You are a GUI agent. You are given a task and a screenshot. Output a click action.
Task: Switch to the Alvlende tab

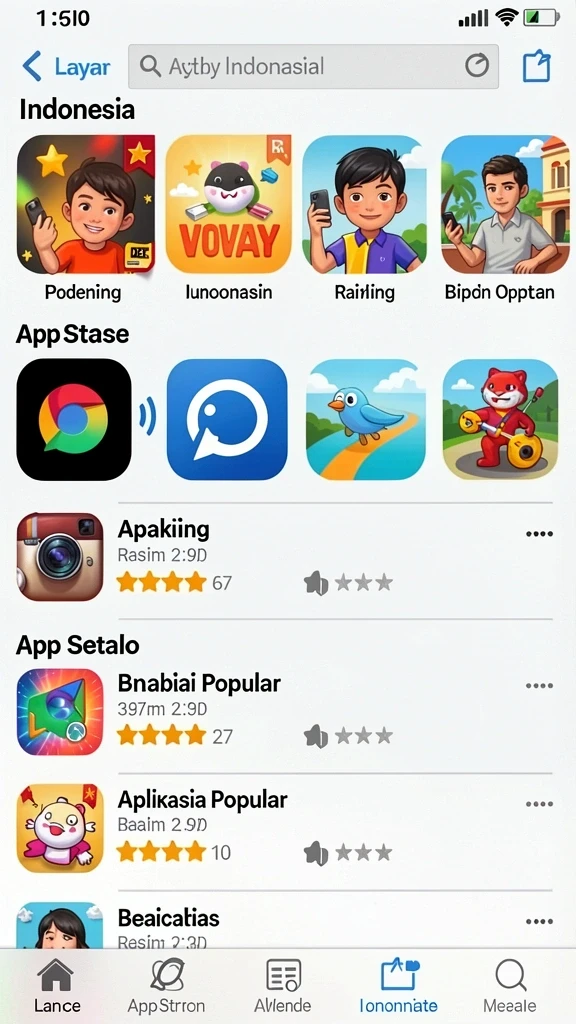click(x=283, y=986)
